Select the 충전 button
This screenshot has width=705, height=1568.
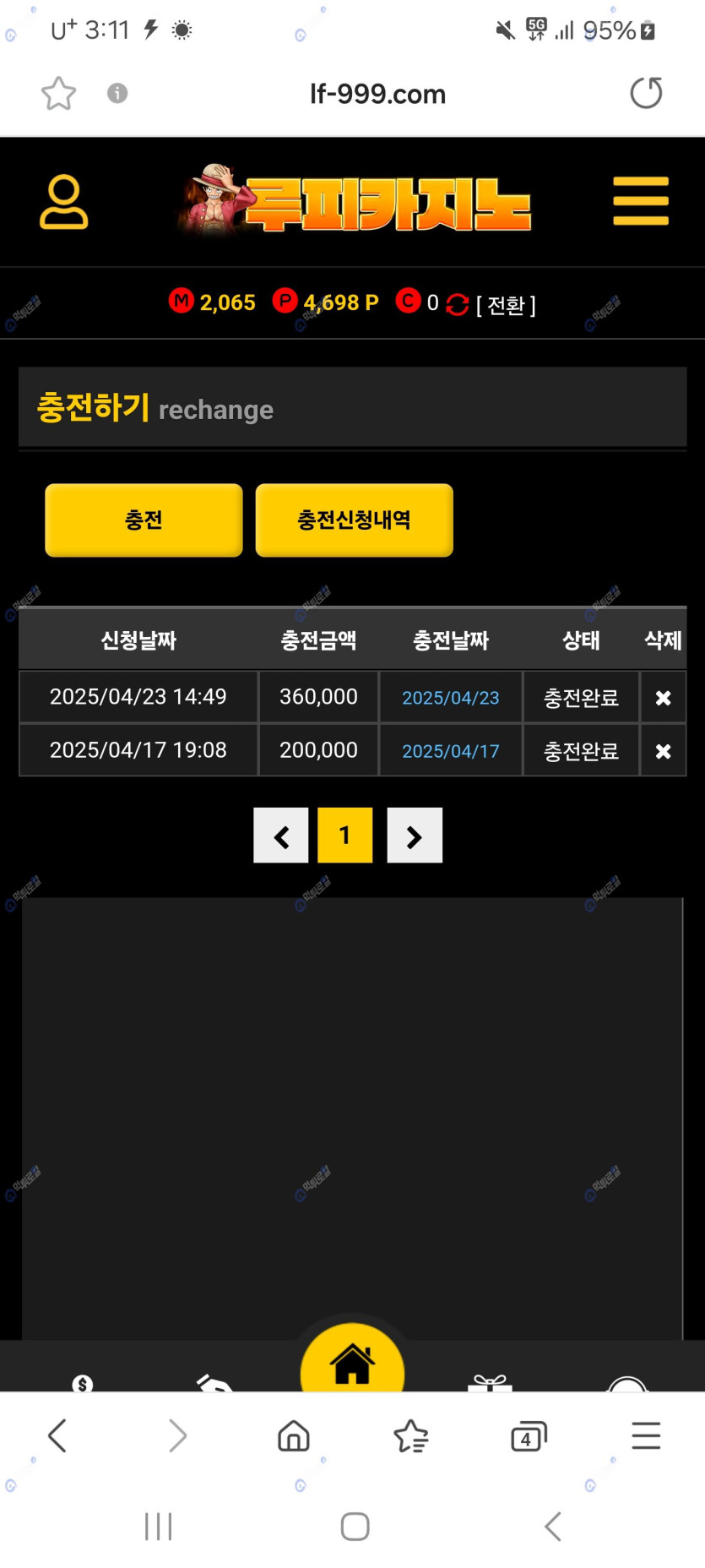[x=144, y=520]
